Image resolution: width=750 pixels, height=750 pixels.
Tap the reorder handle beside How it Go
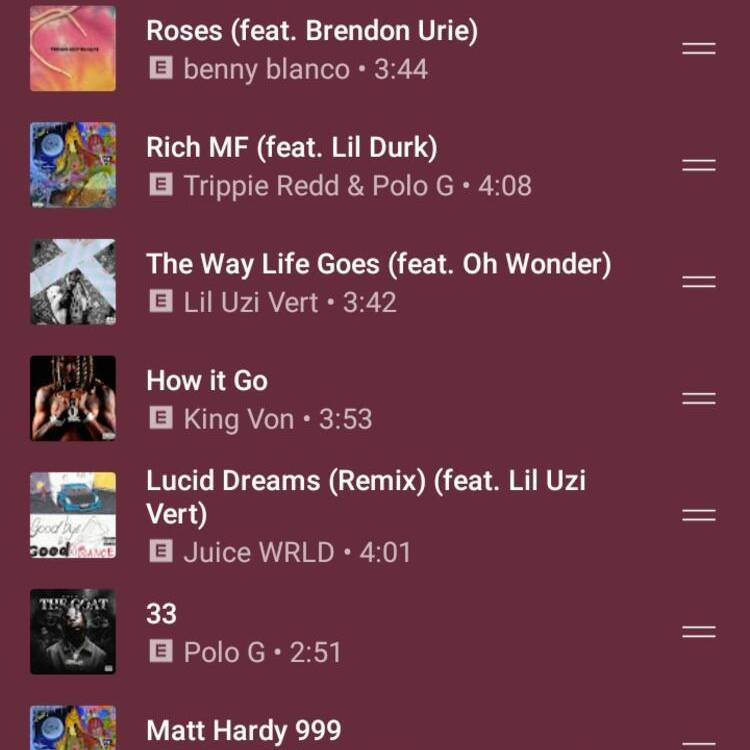click(x=699, y=398)
